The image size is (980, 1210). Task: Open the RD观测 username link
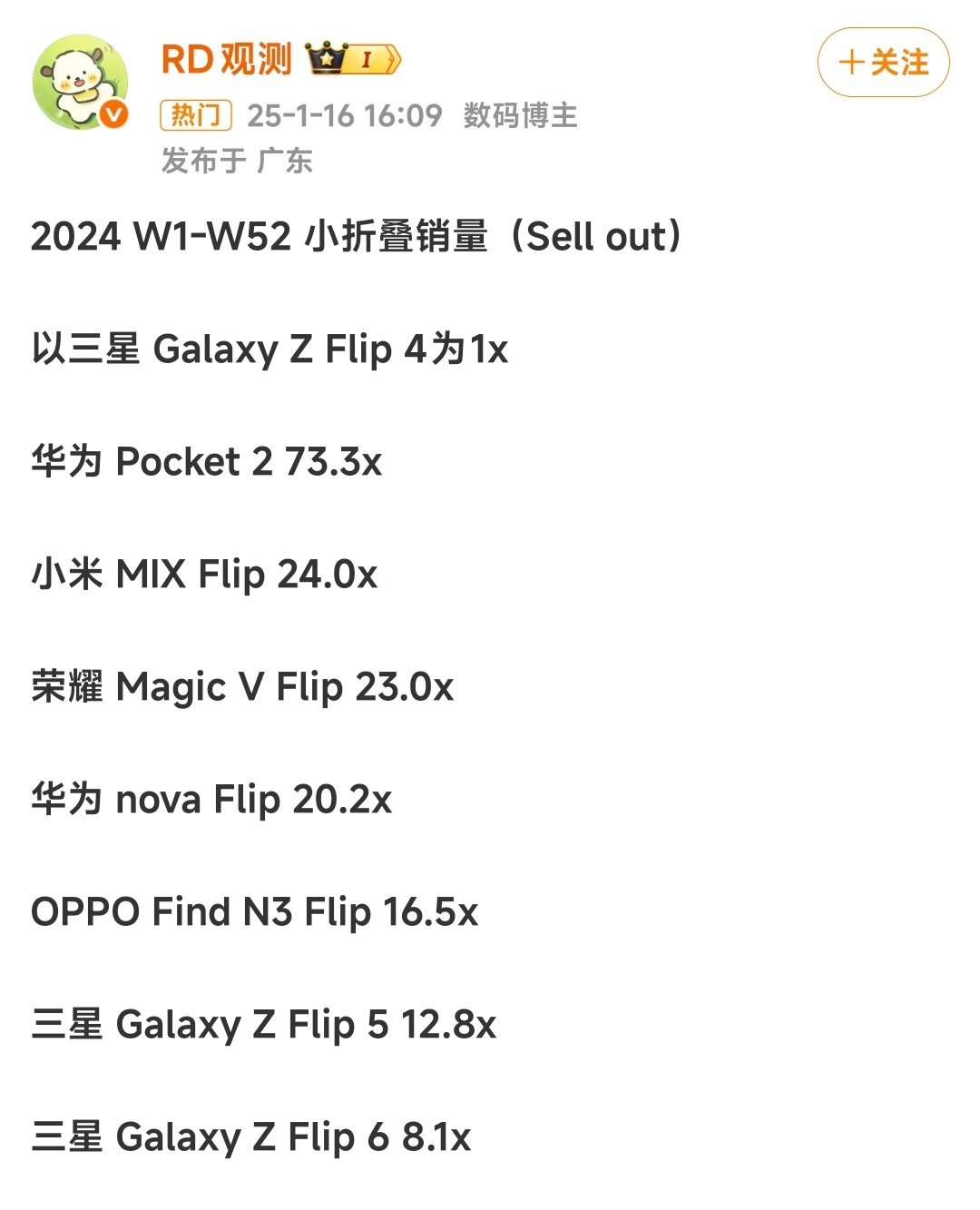click(x=226, y=60)
